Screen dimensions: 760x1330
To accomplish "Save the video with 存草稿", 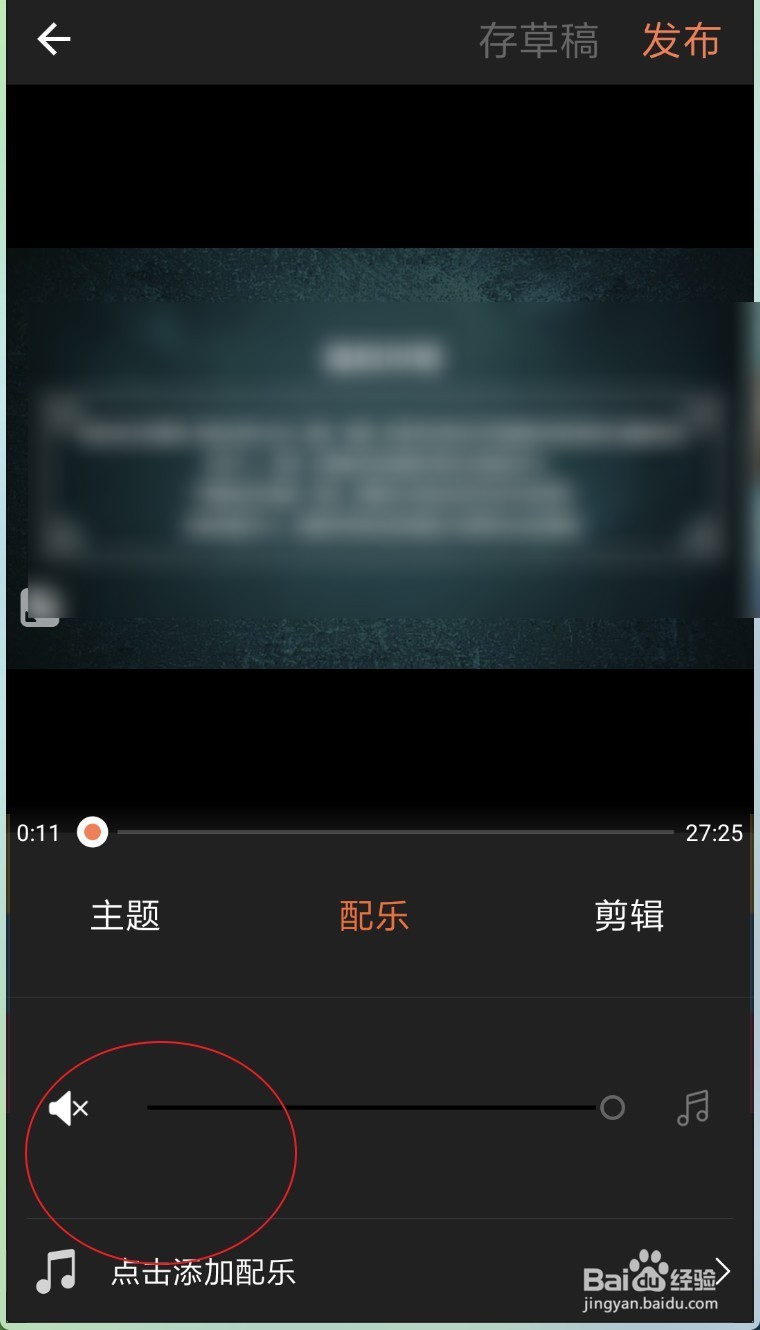I will [x=541, y=41].
